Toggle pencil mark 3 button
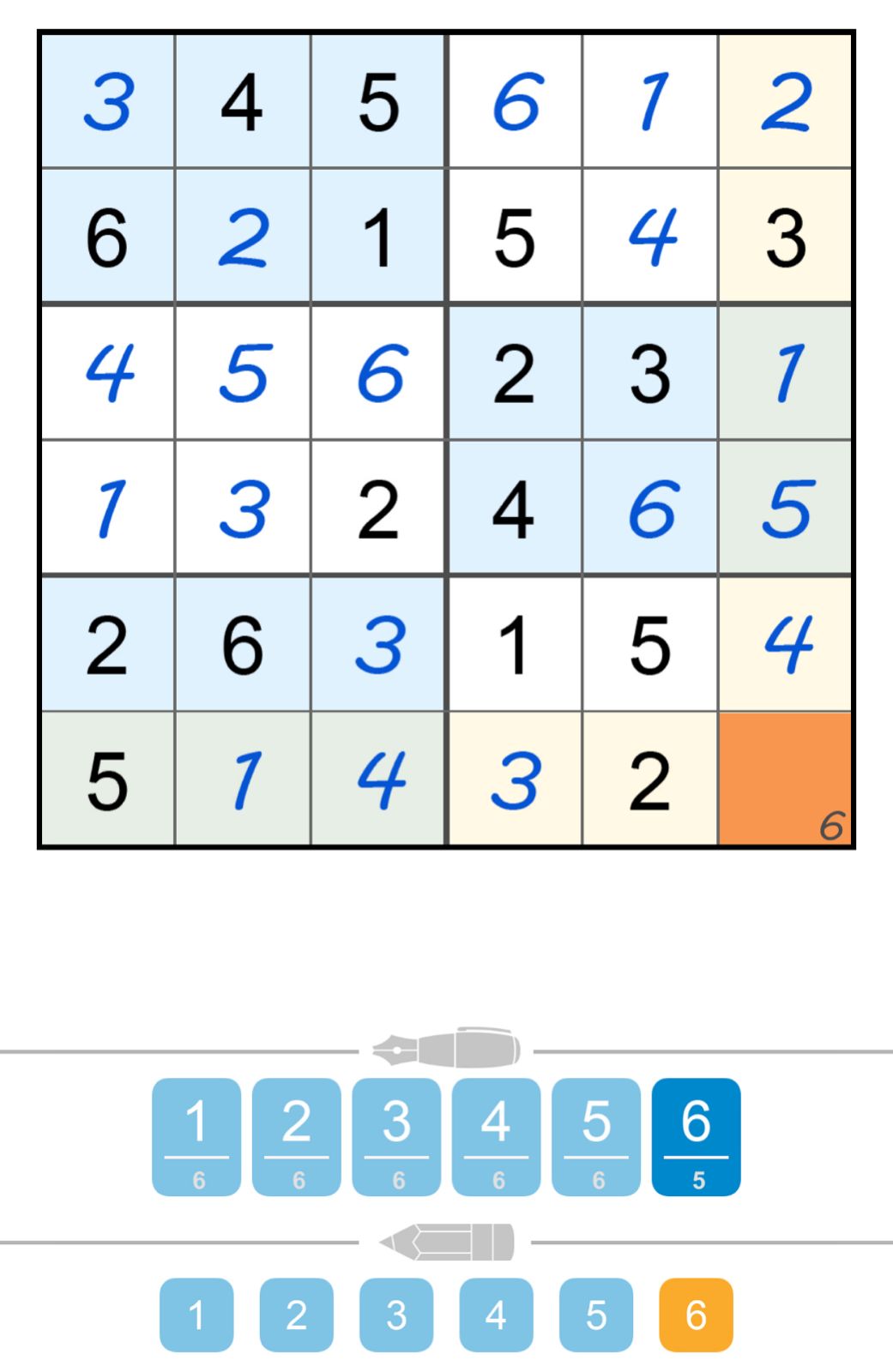 tap(395, 1313)
